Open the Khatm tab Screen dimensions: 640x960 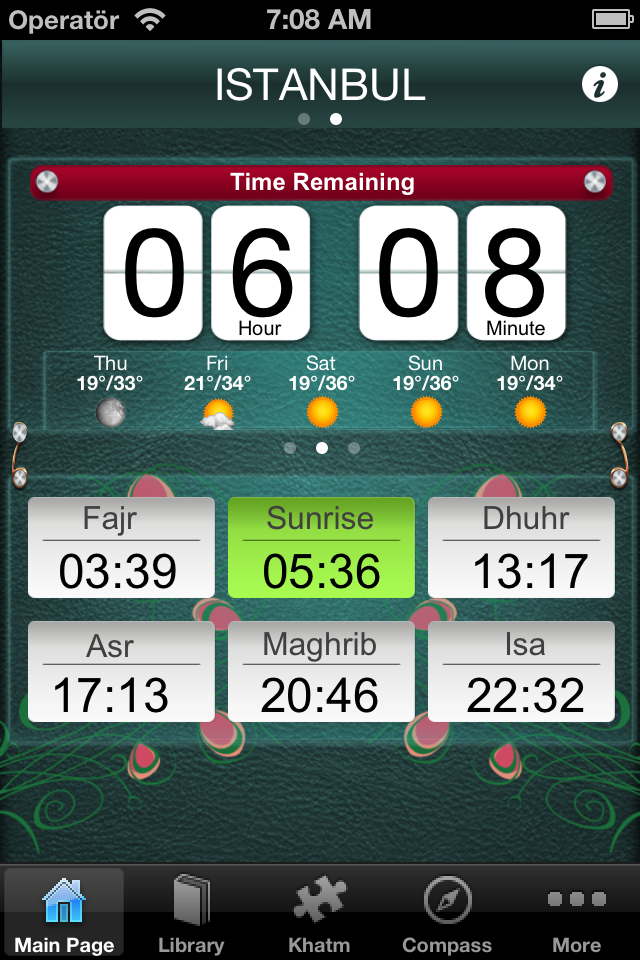pyautogui.click(x=320, y=914)
